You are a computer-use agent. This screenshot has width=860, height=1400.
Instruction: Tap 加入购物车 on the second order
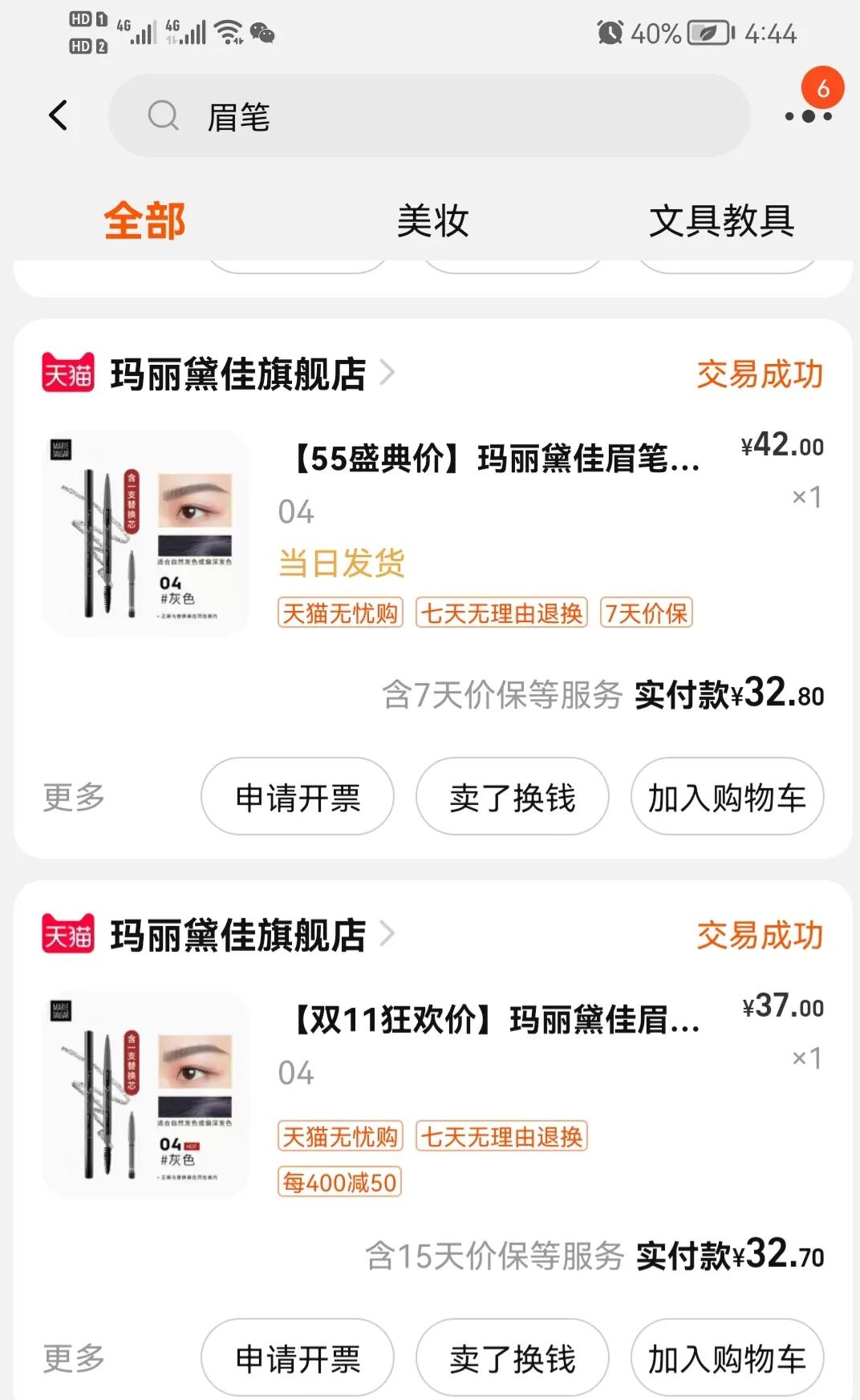pos(726,1357)
